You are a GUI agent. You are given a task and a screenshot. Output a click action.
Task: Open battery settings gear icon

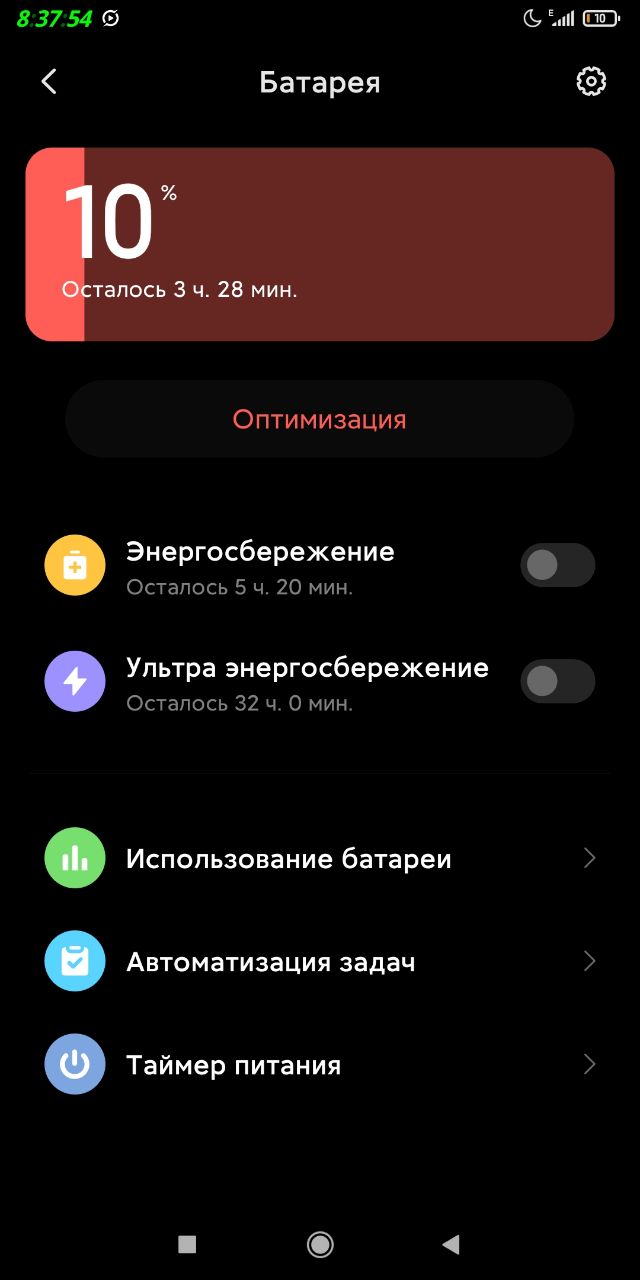pos(591,82)
